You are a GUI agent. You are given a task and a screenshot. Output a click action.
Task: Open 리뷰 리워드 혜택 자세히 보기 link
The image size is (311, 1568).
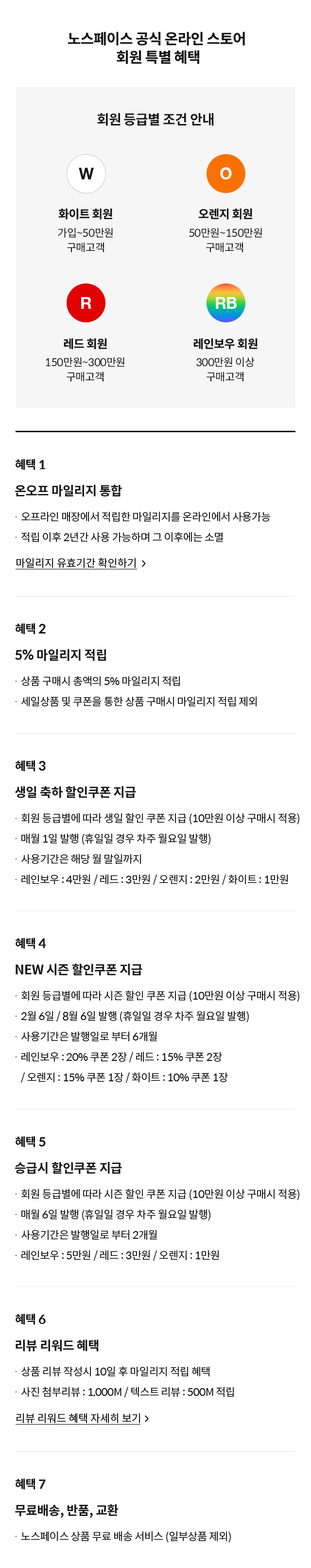[82, 1418]
